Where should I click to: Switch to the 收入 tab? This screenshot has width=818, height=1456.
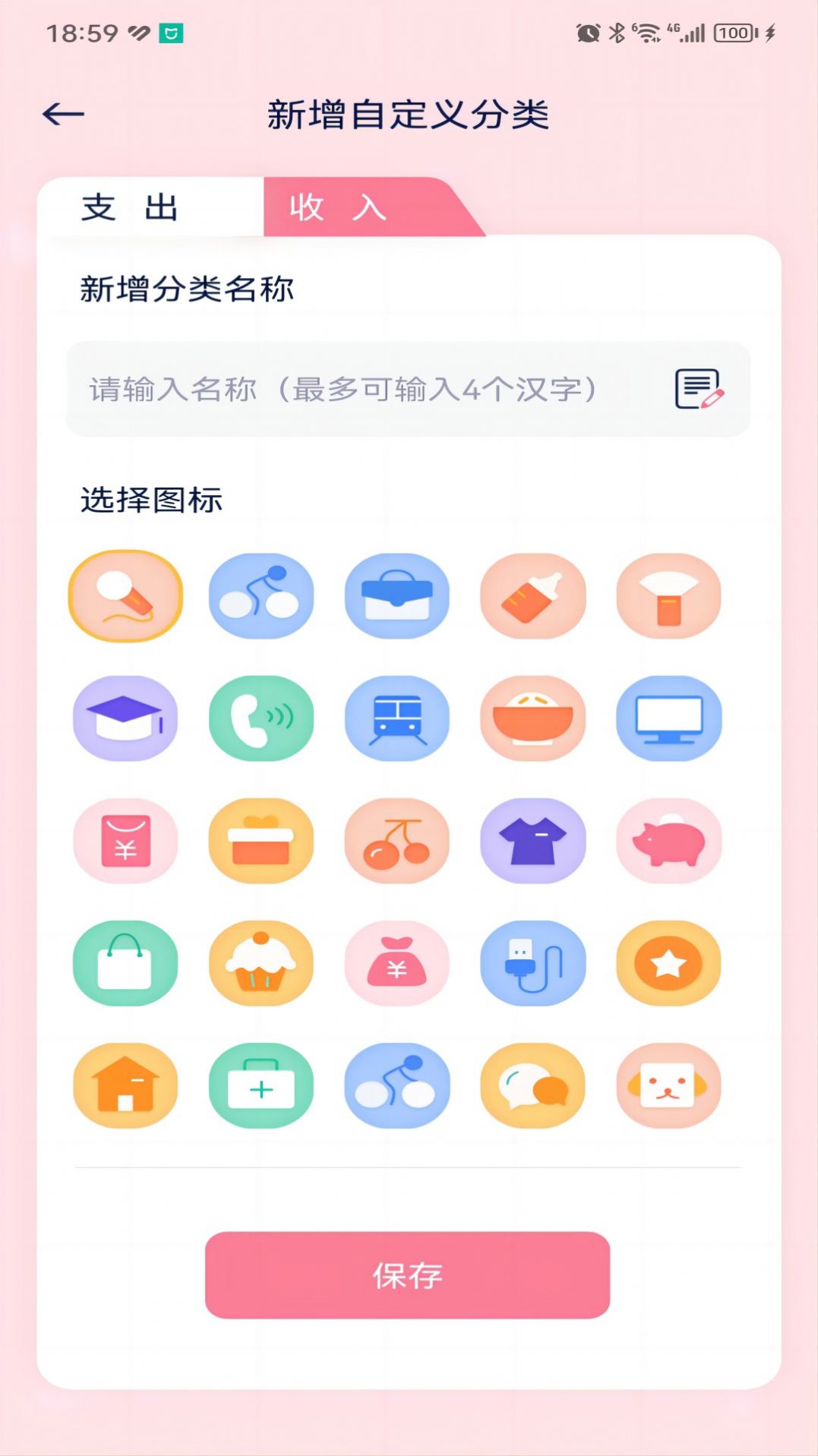(x=339, y=207)
